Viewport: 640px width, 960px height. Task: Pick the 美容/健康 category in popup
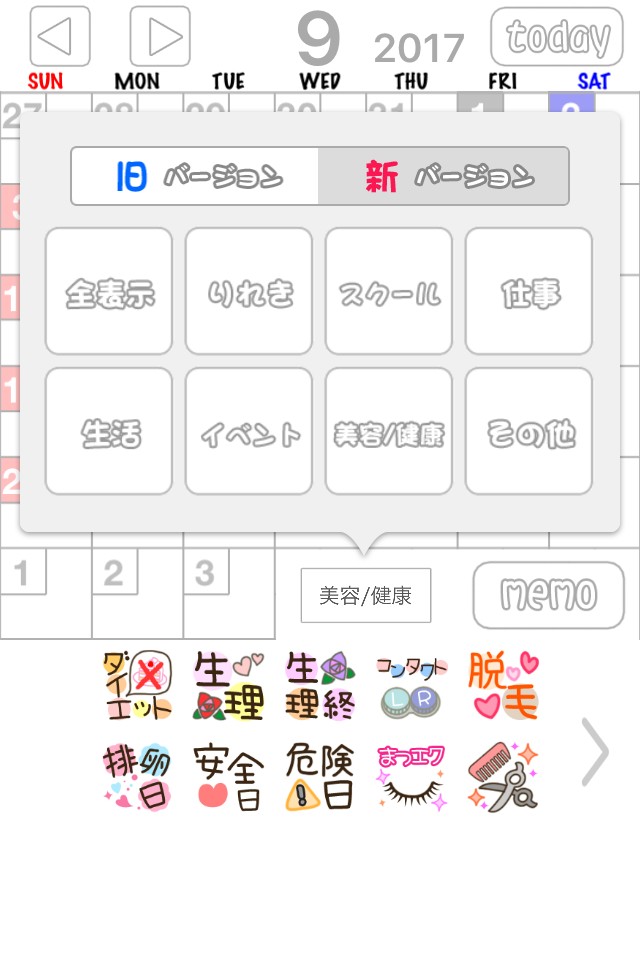389,431
